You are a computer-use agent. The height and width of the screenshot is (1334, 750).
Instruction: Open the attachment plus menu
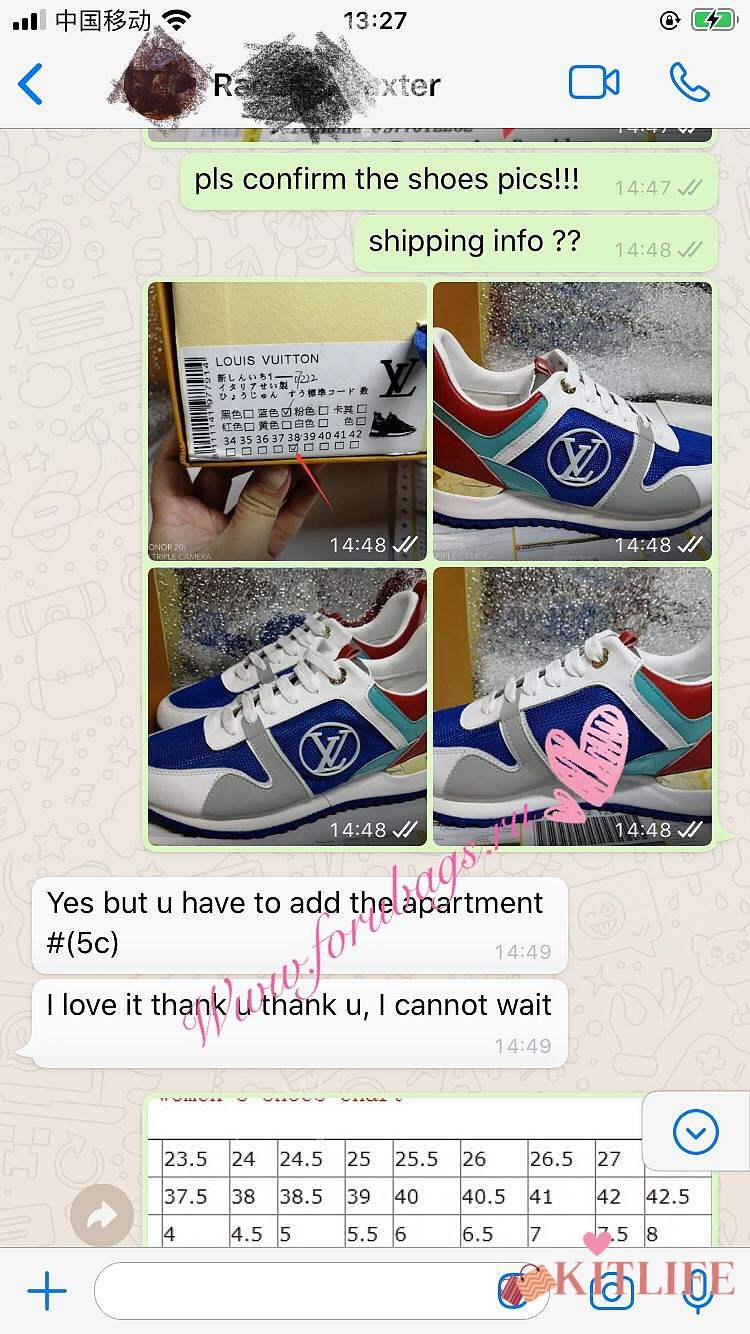point(46,1291)
